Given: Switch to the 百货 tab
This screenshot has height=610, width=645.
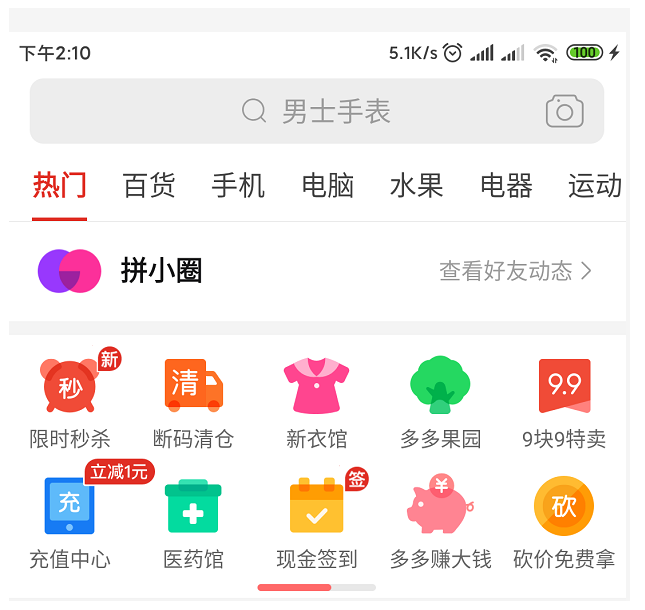Looking at the screenshot, I should coord(149,186).
